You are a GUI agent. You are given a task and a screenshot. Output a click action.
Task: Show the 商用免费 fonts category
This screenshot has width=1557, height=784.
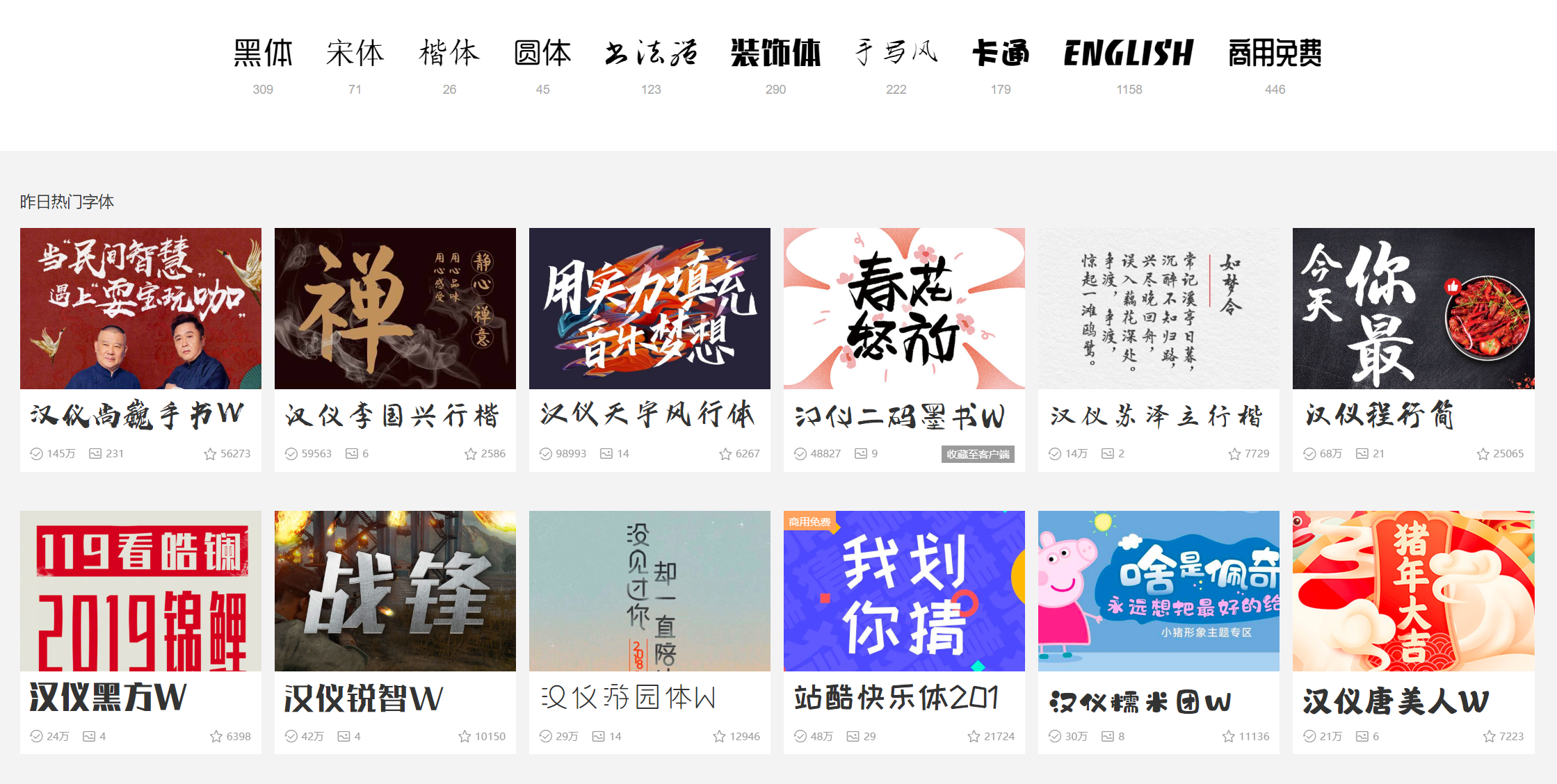(1275, 54)
